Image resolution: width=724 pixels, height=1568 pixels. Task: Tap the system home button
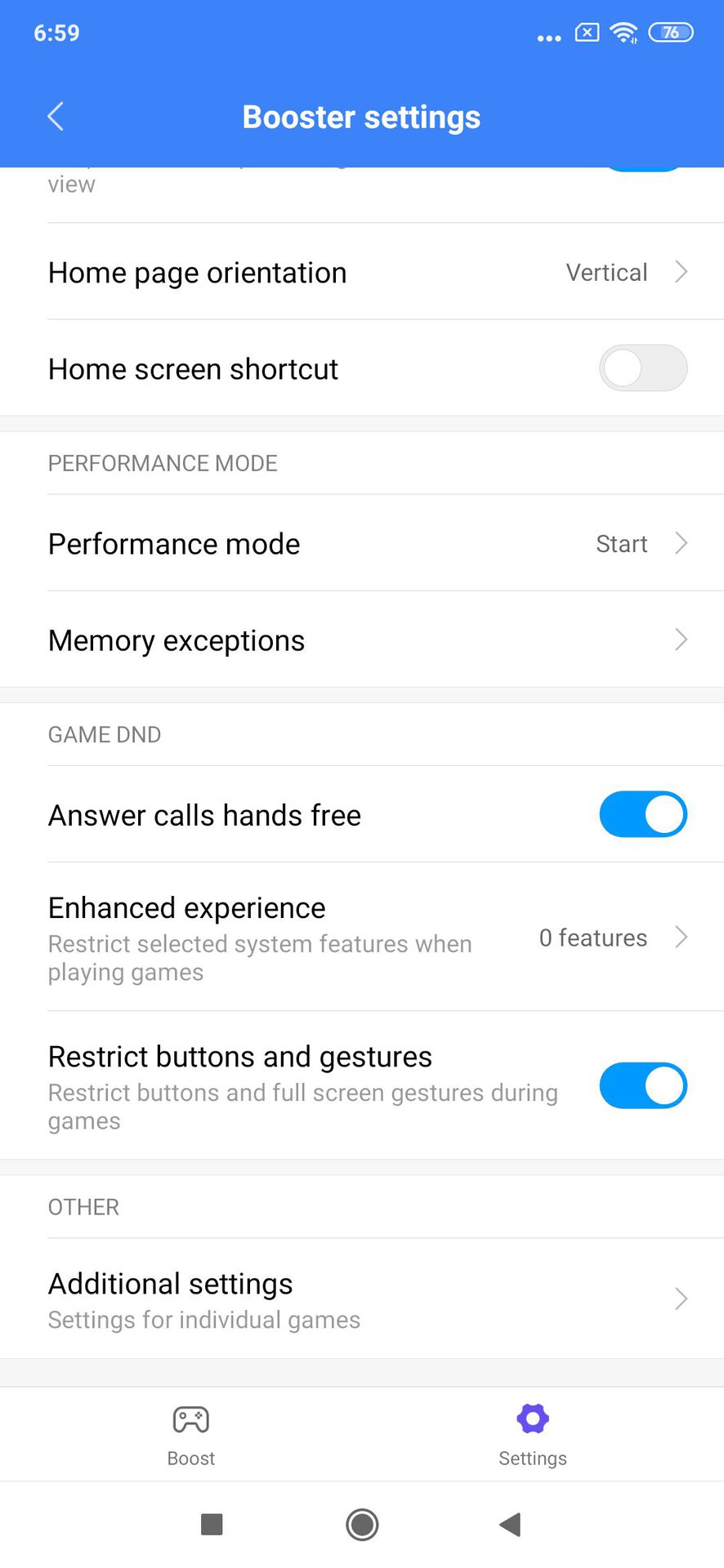[x=362, y=1524]
